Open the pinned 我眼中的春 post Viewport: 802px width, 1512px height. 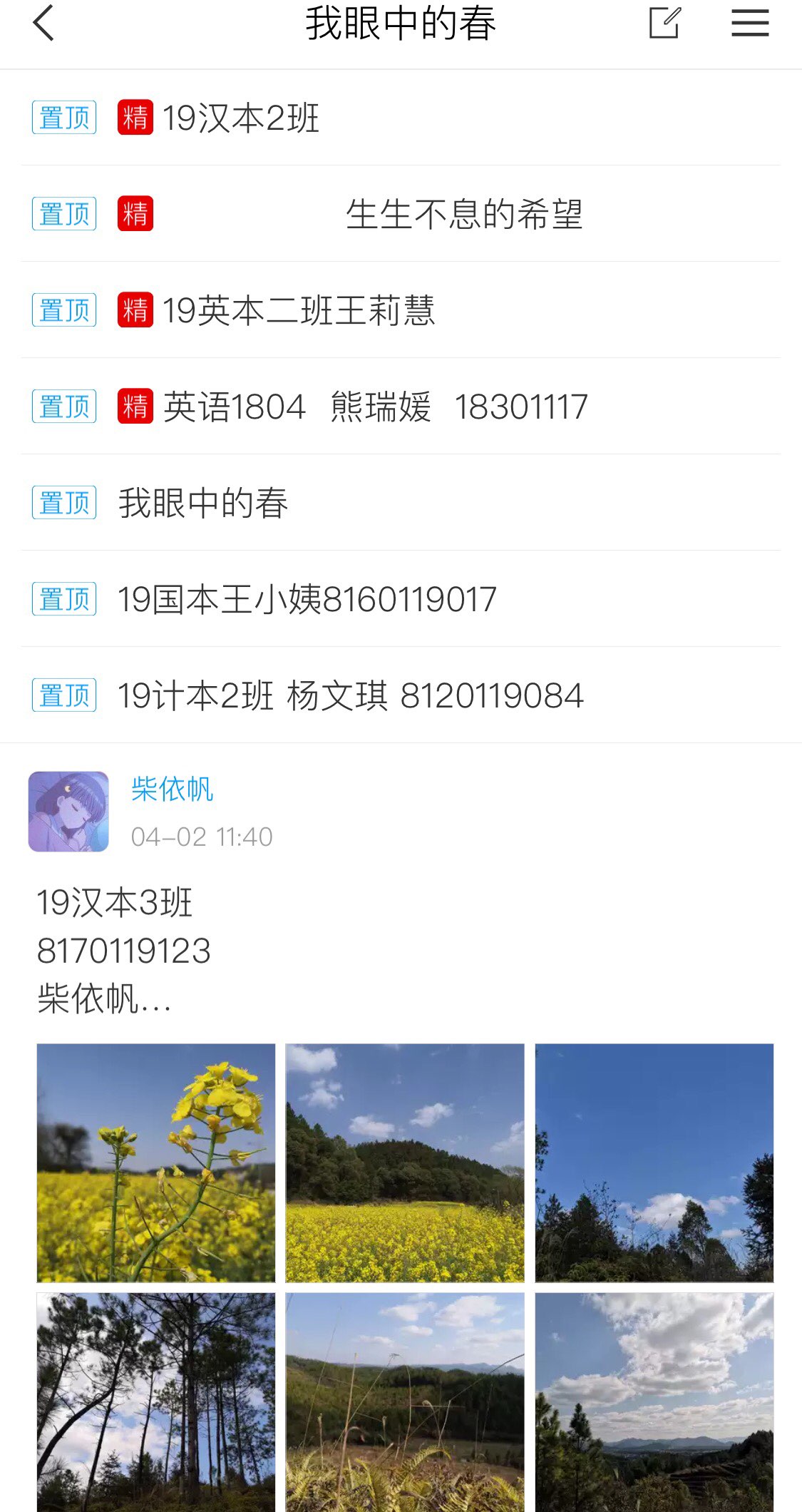(203, 504)
